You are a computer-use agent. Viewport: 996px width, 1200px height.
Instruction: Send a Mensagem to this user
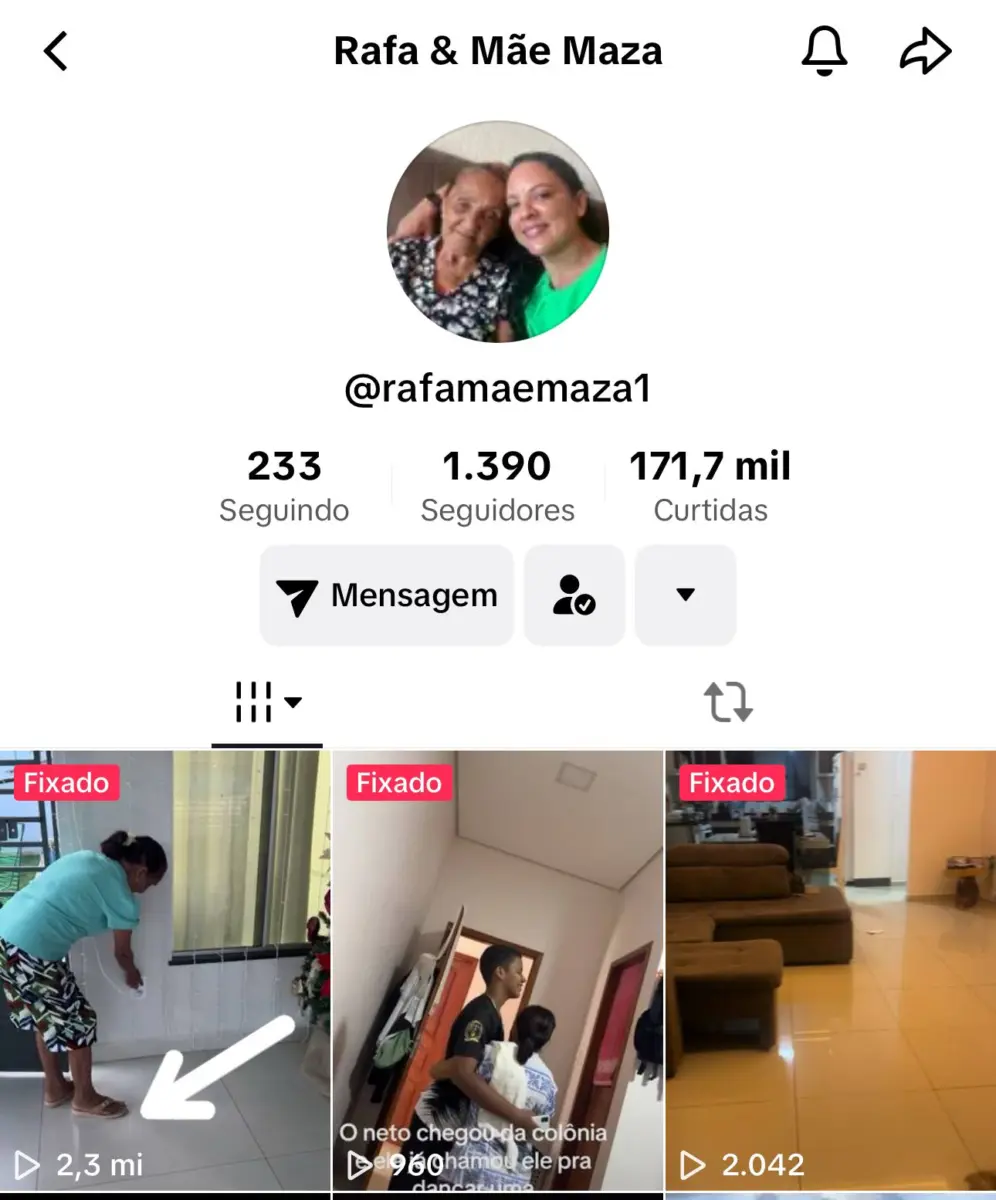[x=387, y=596]
